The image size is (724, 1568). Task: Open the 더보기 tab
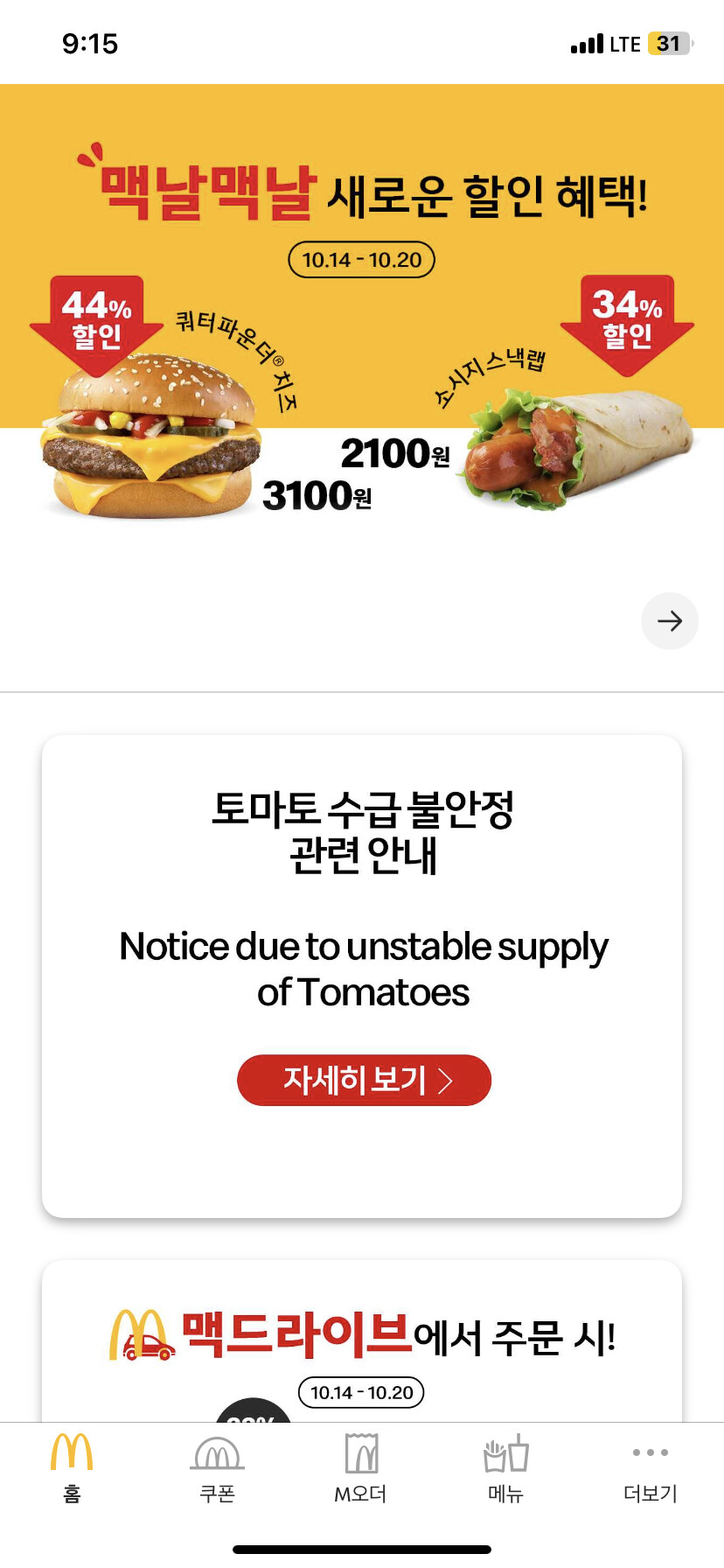click(x=651, y=1467)
